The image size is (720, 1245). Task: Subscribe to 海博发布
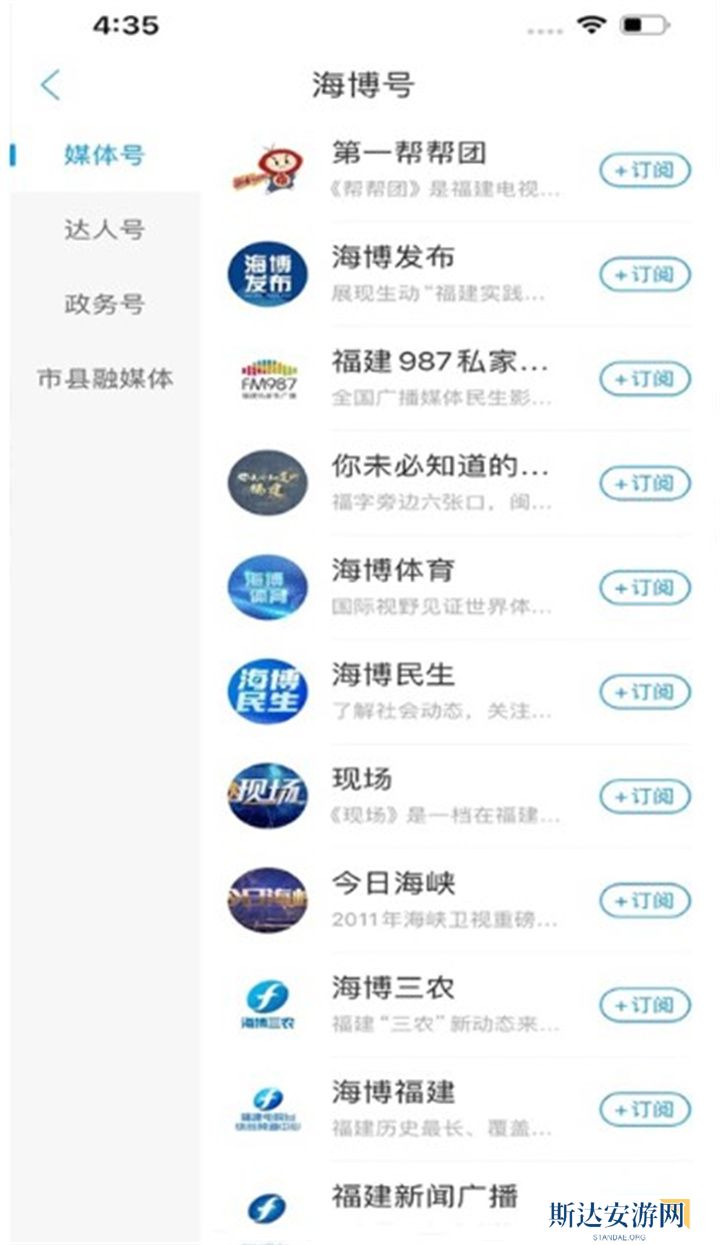pyautogui.click(x=645, y=275)
